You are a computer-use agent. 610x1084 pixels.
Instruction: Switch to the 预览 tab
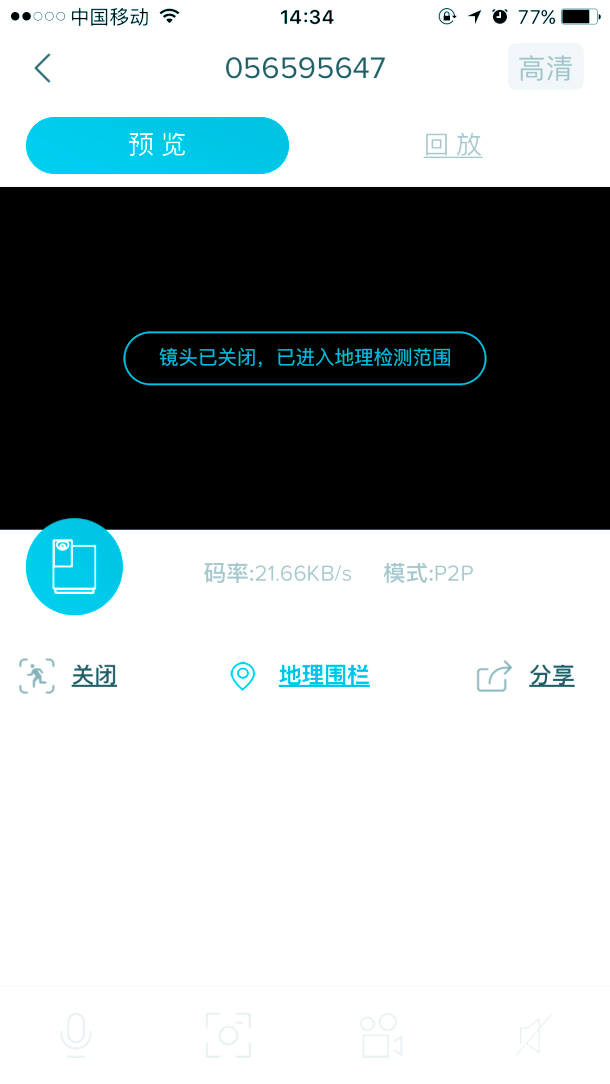157,145
